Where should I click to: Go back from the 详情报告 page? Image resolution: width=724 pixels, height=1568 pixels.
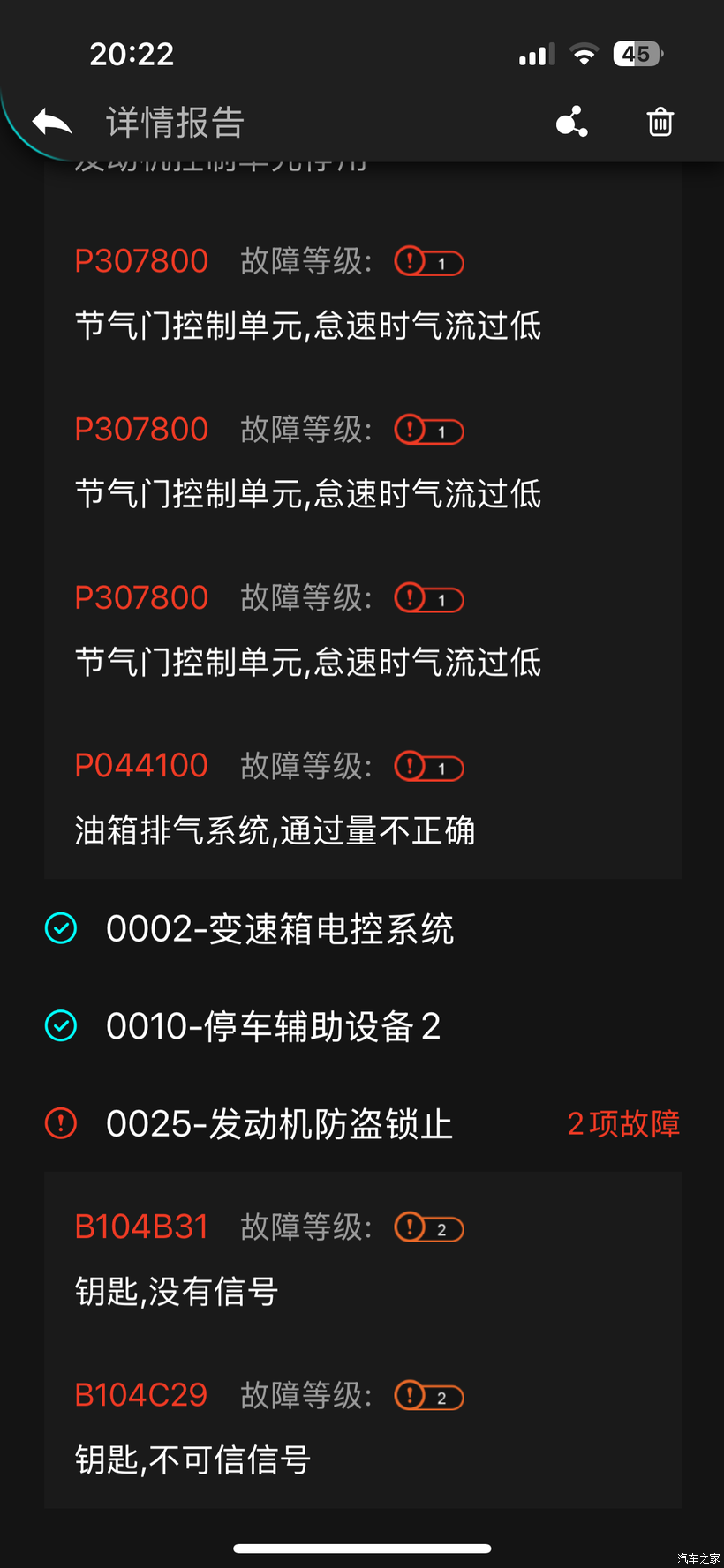tap(52, 122)
